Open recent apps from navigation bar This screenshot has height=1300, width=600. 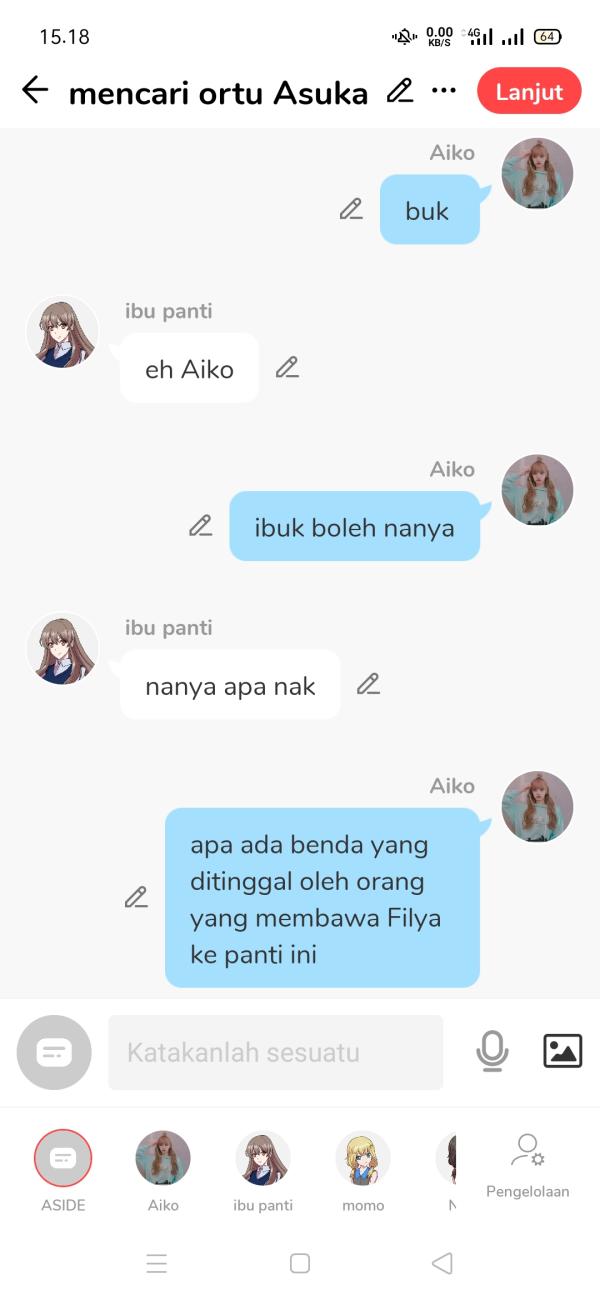[157, 1263]
